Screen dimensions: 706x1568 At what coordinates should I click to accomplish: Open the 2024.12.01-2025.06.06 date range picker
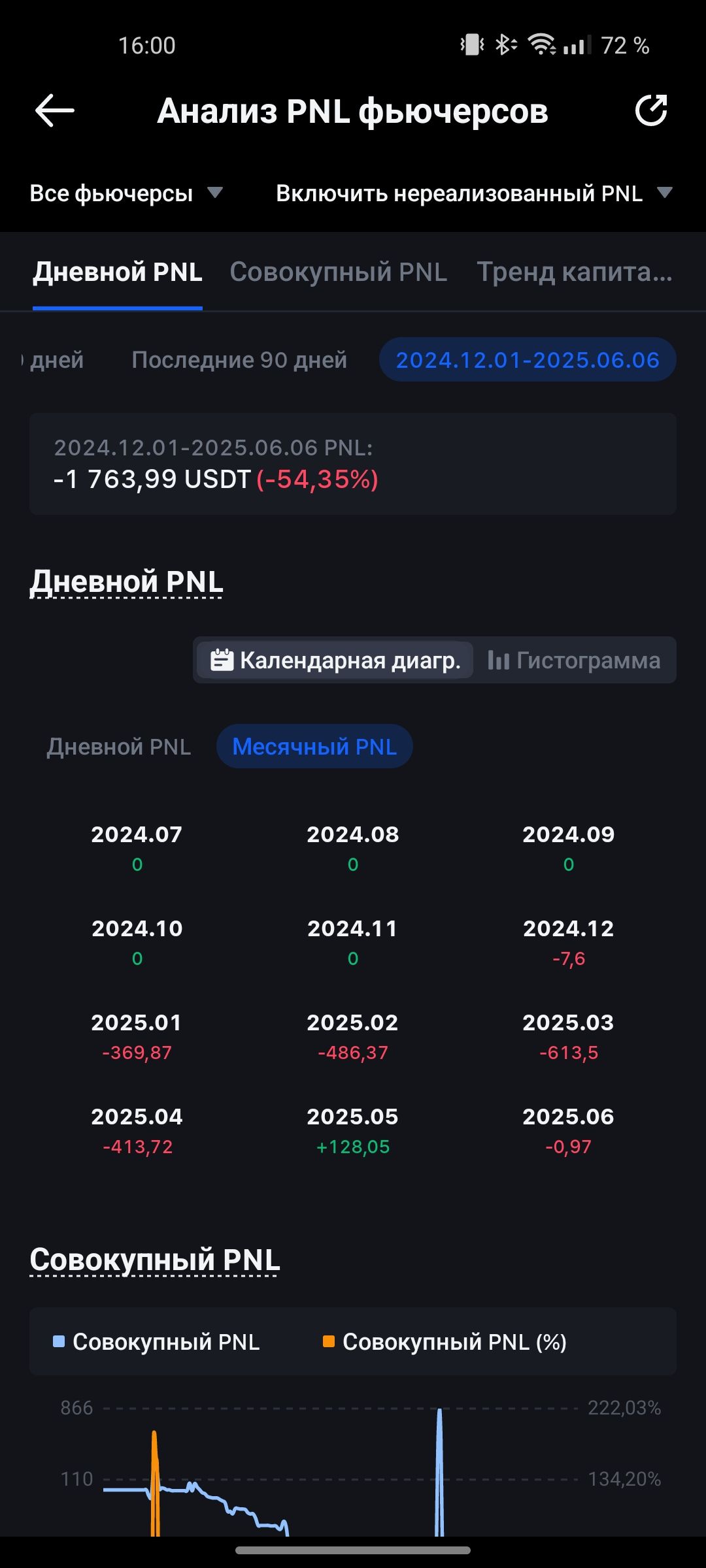528,360
